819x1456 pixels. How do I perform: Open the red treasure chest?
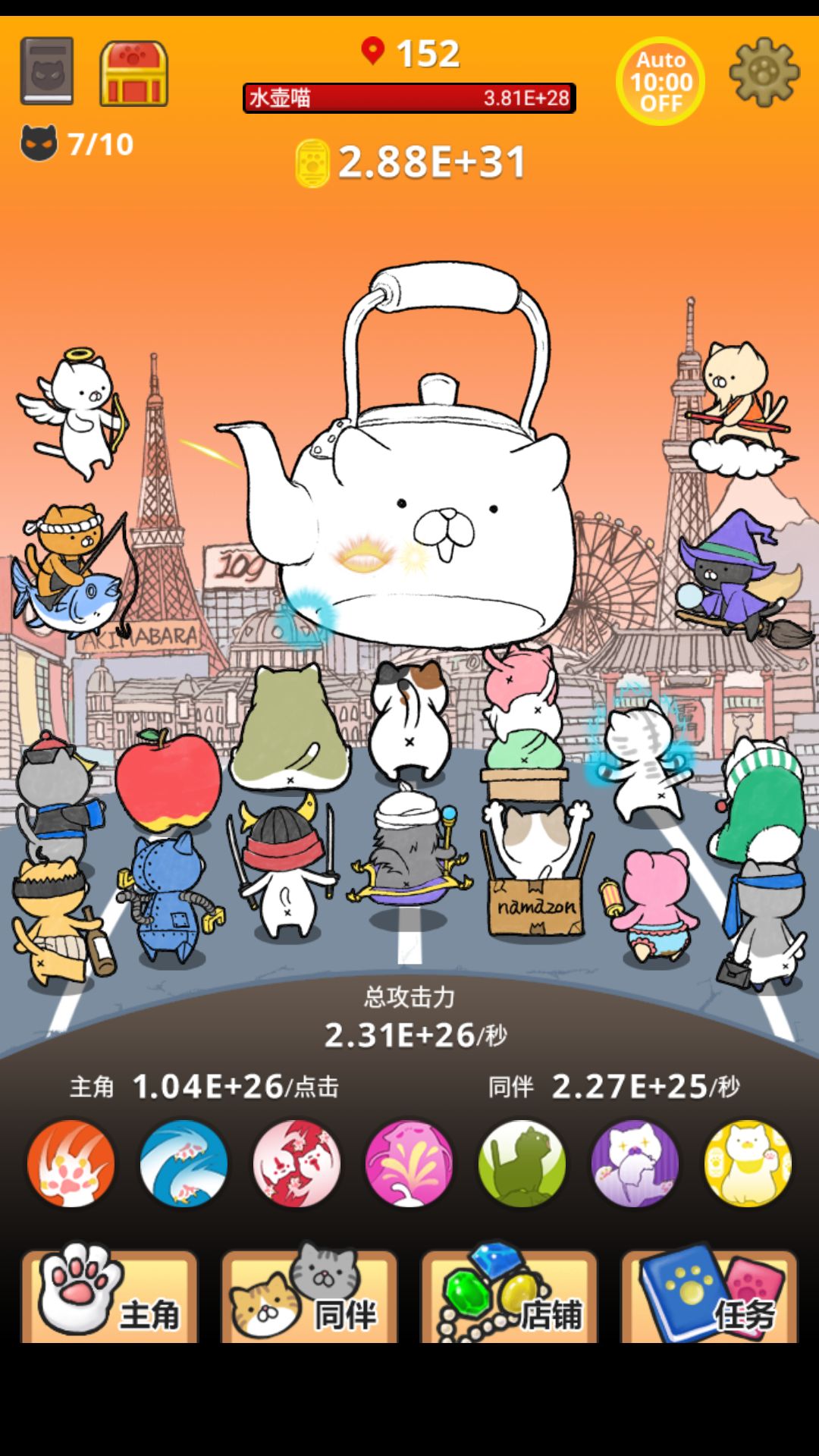pyautogui.click(x=133, y=74)
